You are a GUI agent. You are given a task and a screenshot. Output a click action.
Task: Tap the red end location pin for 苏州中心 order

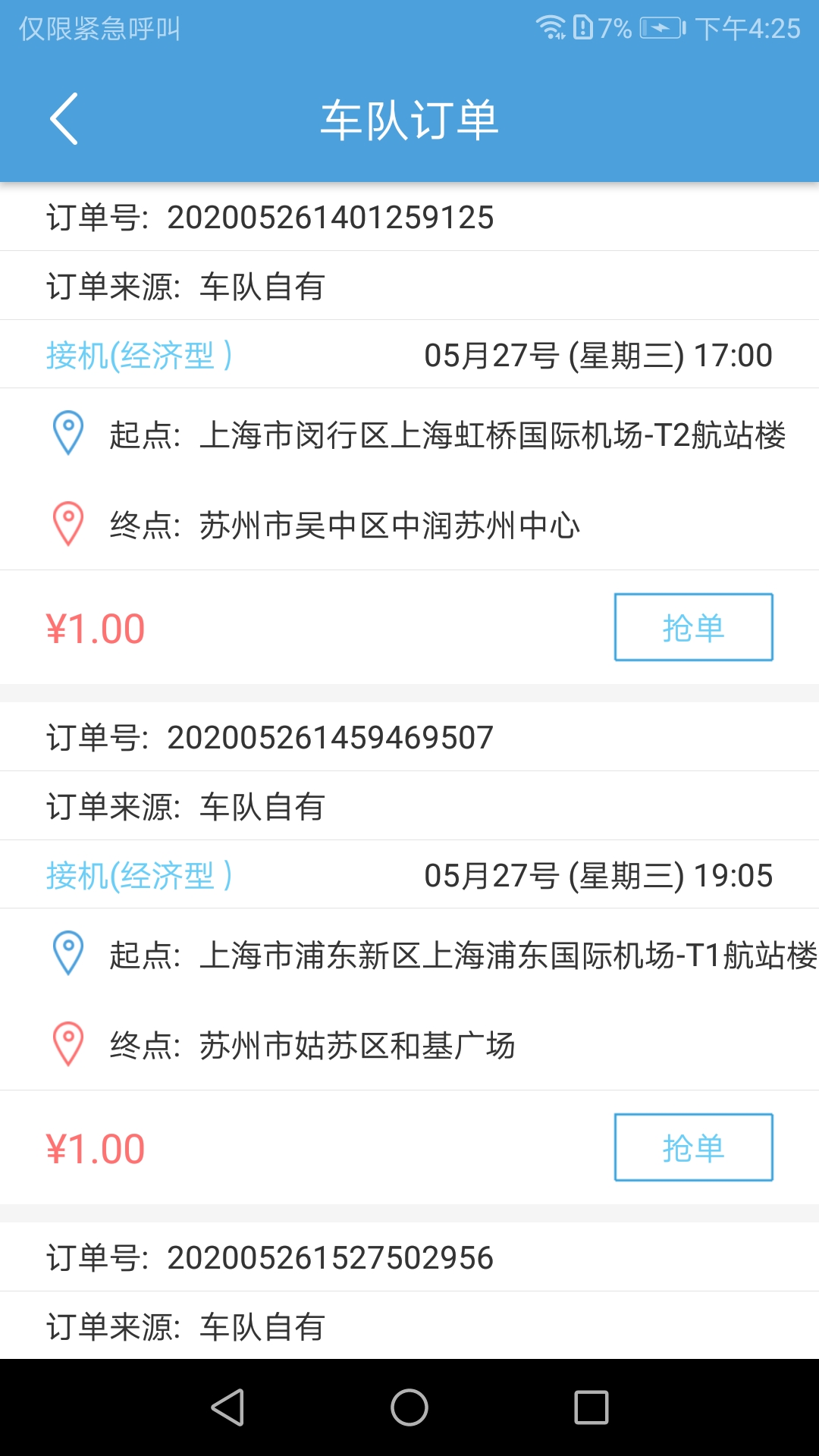(68, 522)
